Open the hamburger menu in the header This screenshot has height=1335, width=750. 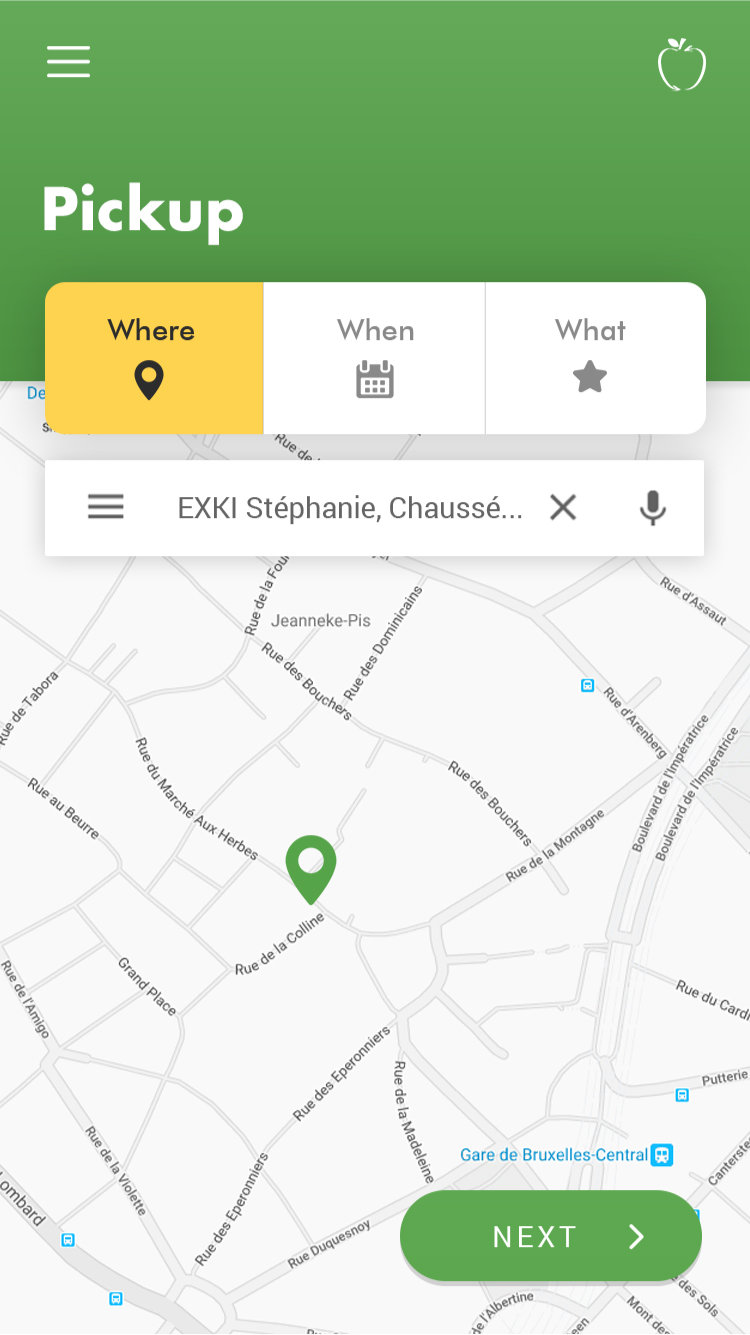point(68,62)
